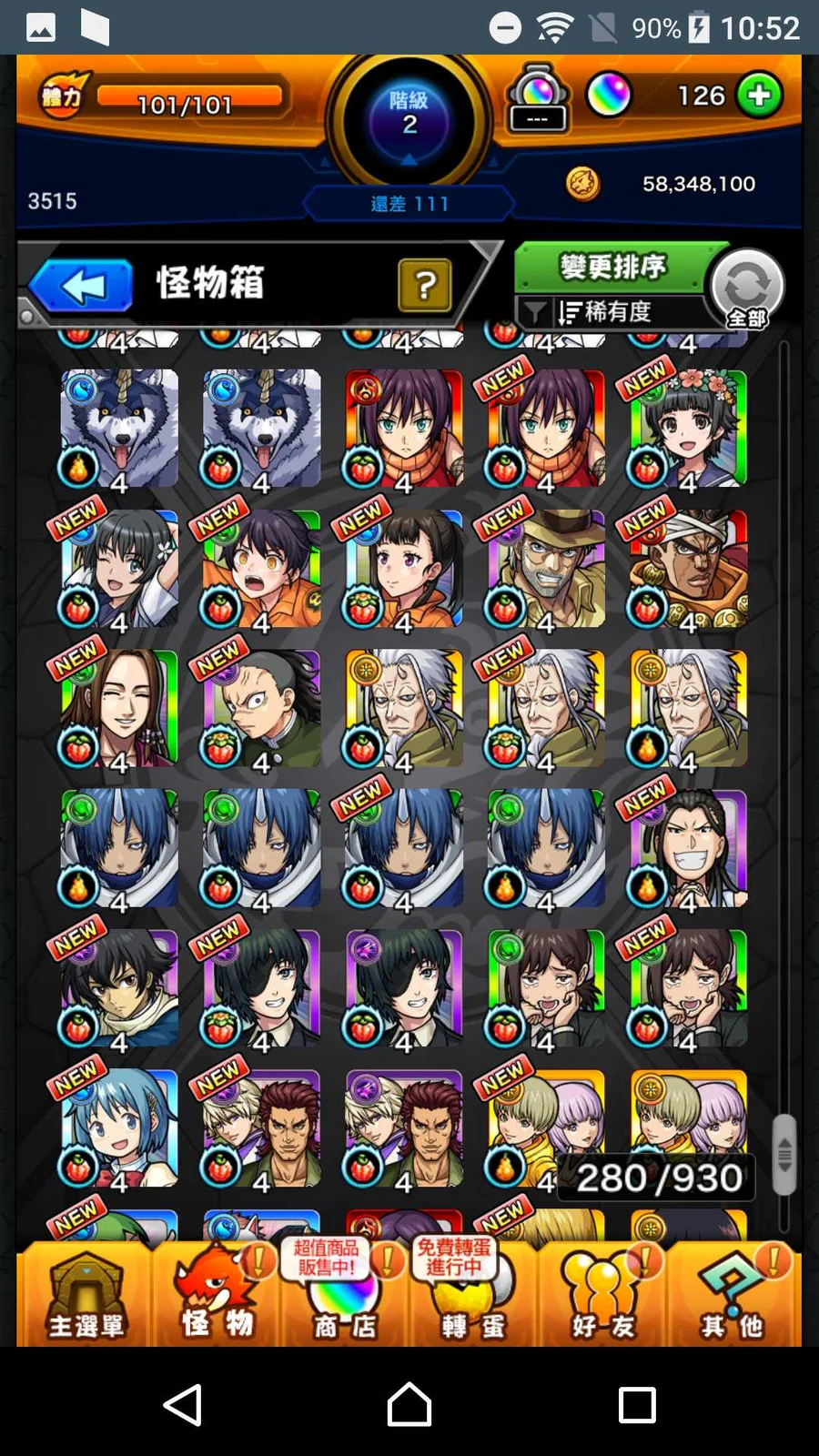This screenshot has width=819, height=1456.
Task: Open the 稀有度 filter dropdown
Action: pyautogui.click(x=605, y=312)
